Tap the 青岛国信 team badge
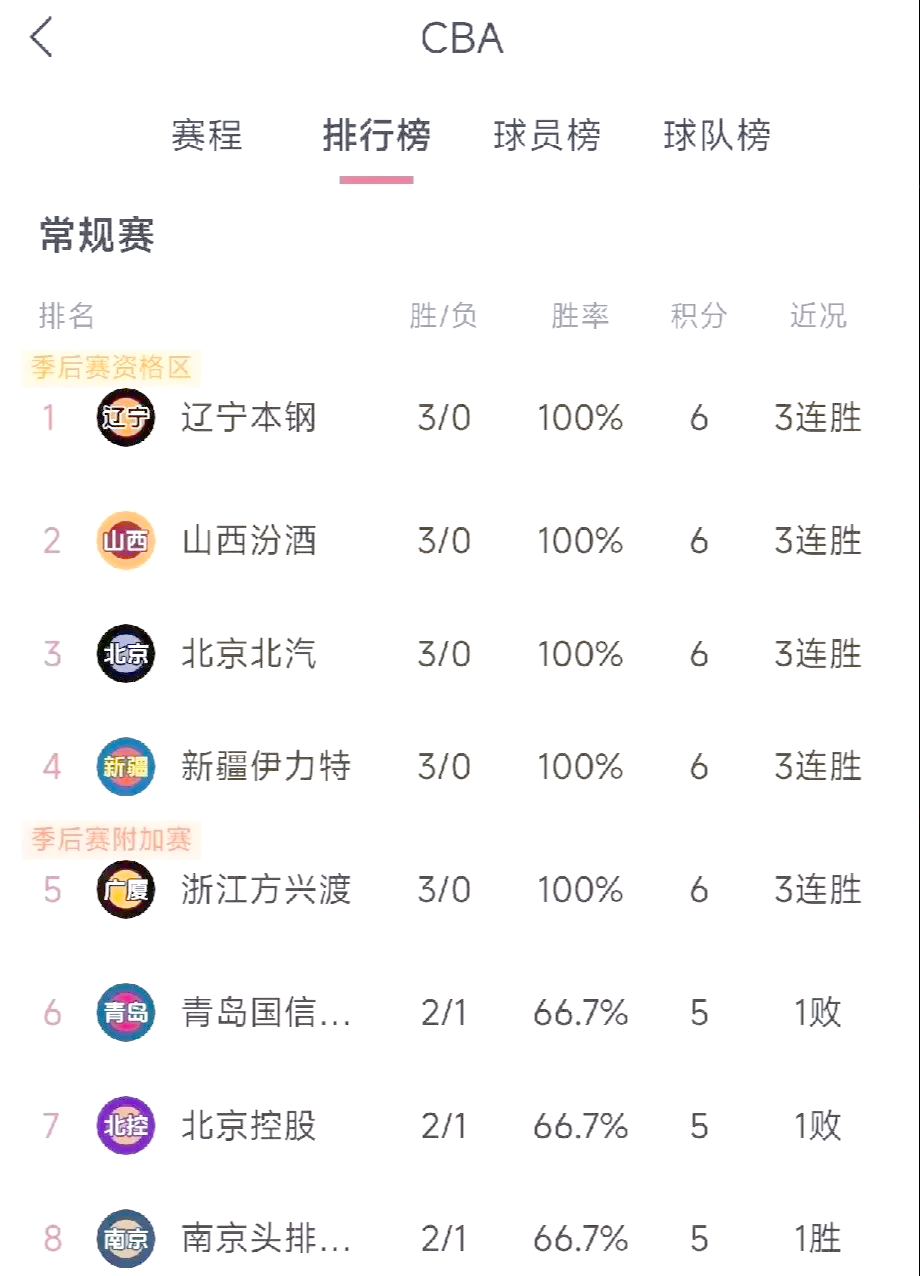This screenshot has width=920, height=1276. pyautogui.click(x=126, y=1012)
